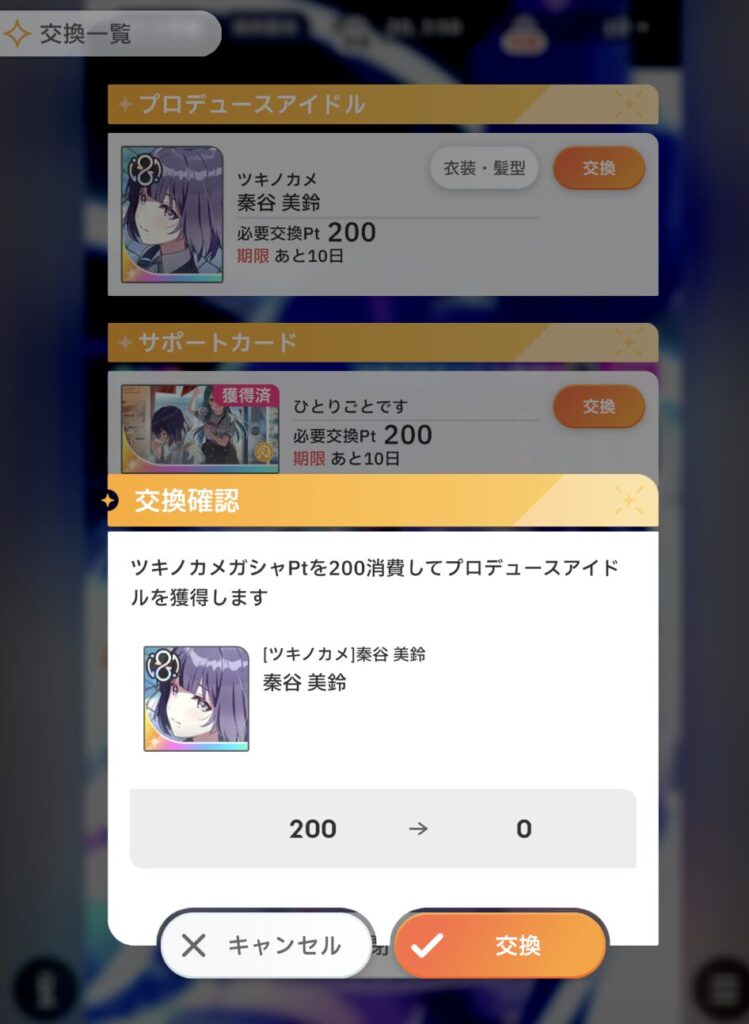Open the ひとりごとです support card thumbnail
This screenshot has width=749, height=1024.
click(200, 428)
